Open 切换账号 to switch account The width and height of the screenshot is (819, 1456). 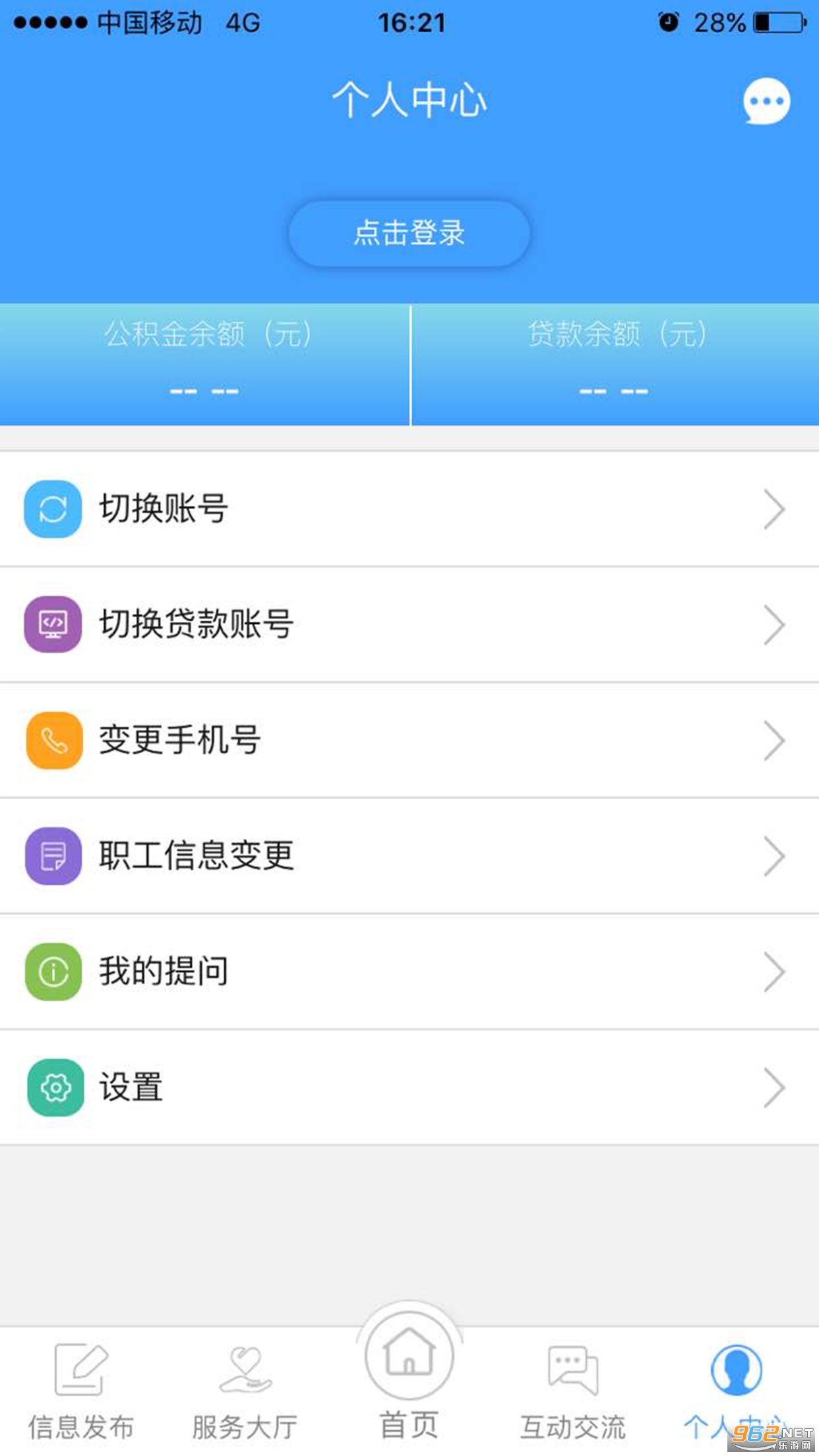pos(409,509)
